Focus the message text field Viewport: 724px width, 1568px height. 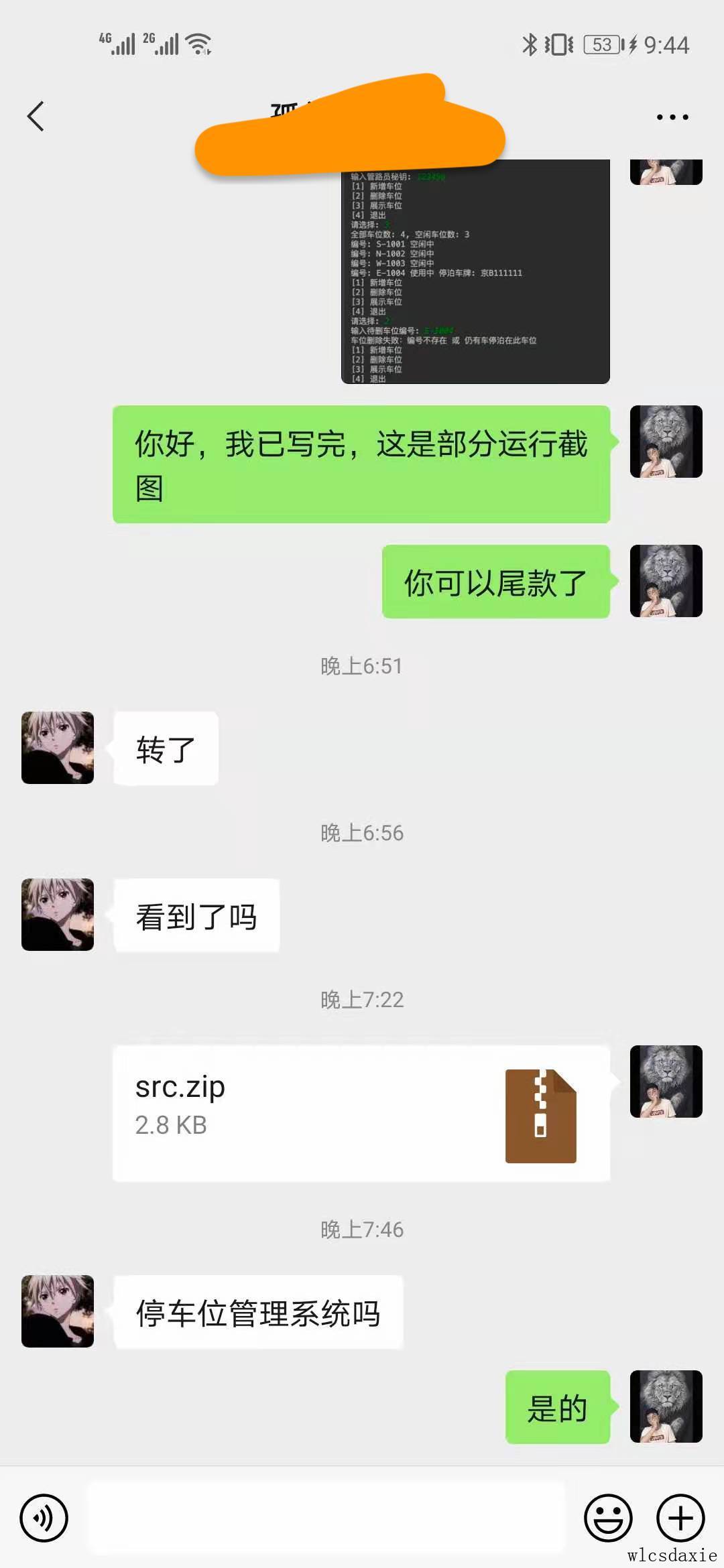pyautogui.click(x=326, y=1517)
